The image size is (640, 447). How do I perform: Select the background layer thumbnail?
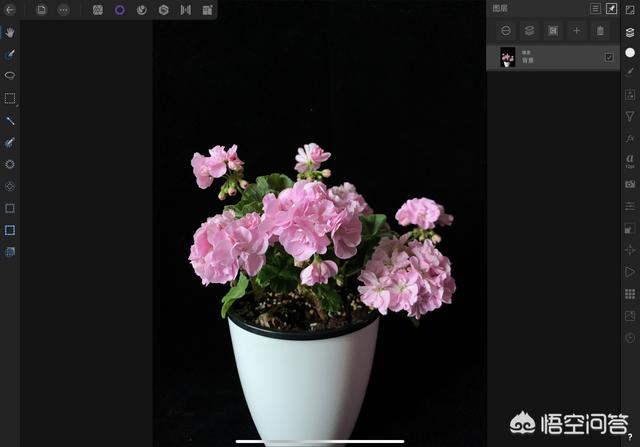click(508, 58)
